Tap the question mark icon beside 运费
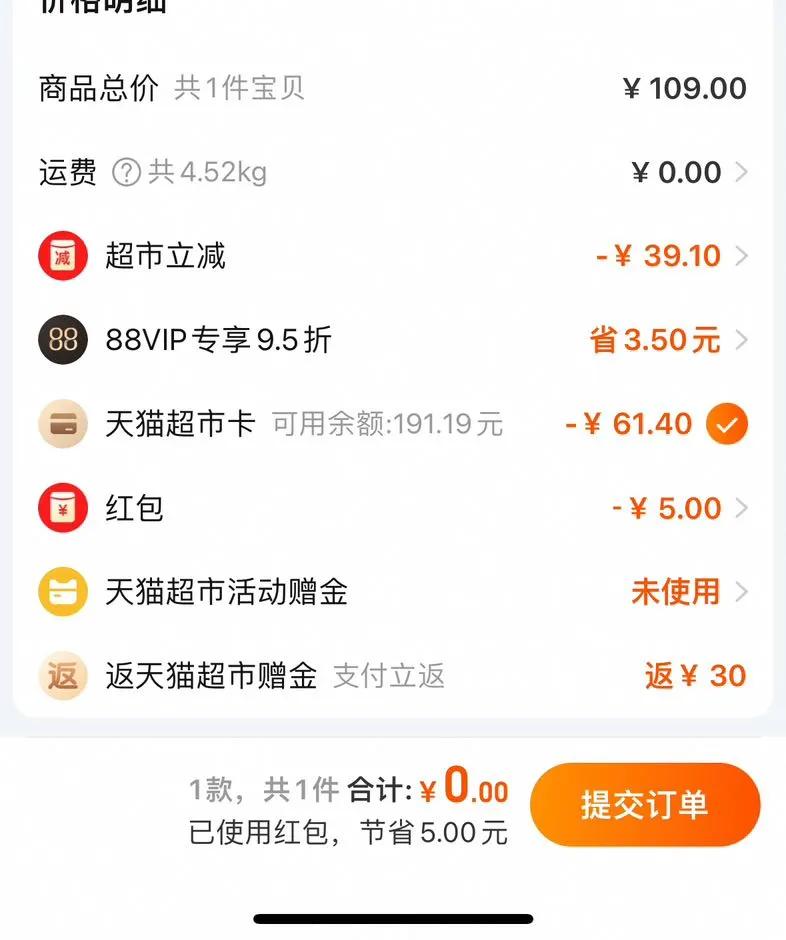Viewport: 786px width, 940px height. (126, 173)
